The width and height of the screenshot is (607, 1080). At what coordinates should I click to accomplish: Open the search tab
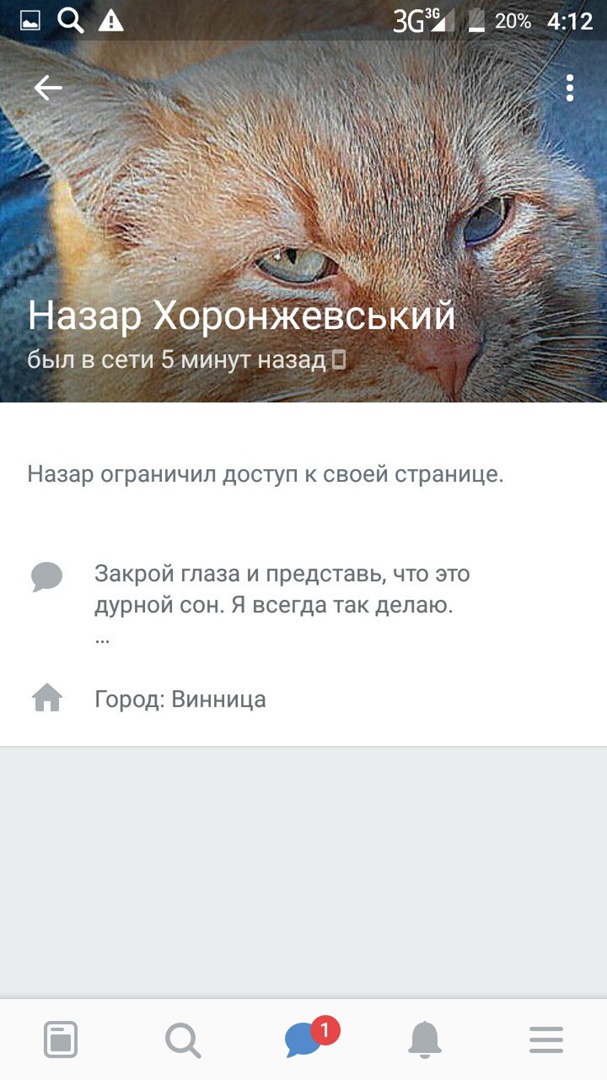(182, 1040)
